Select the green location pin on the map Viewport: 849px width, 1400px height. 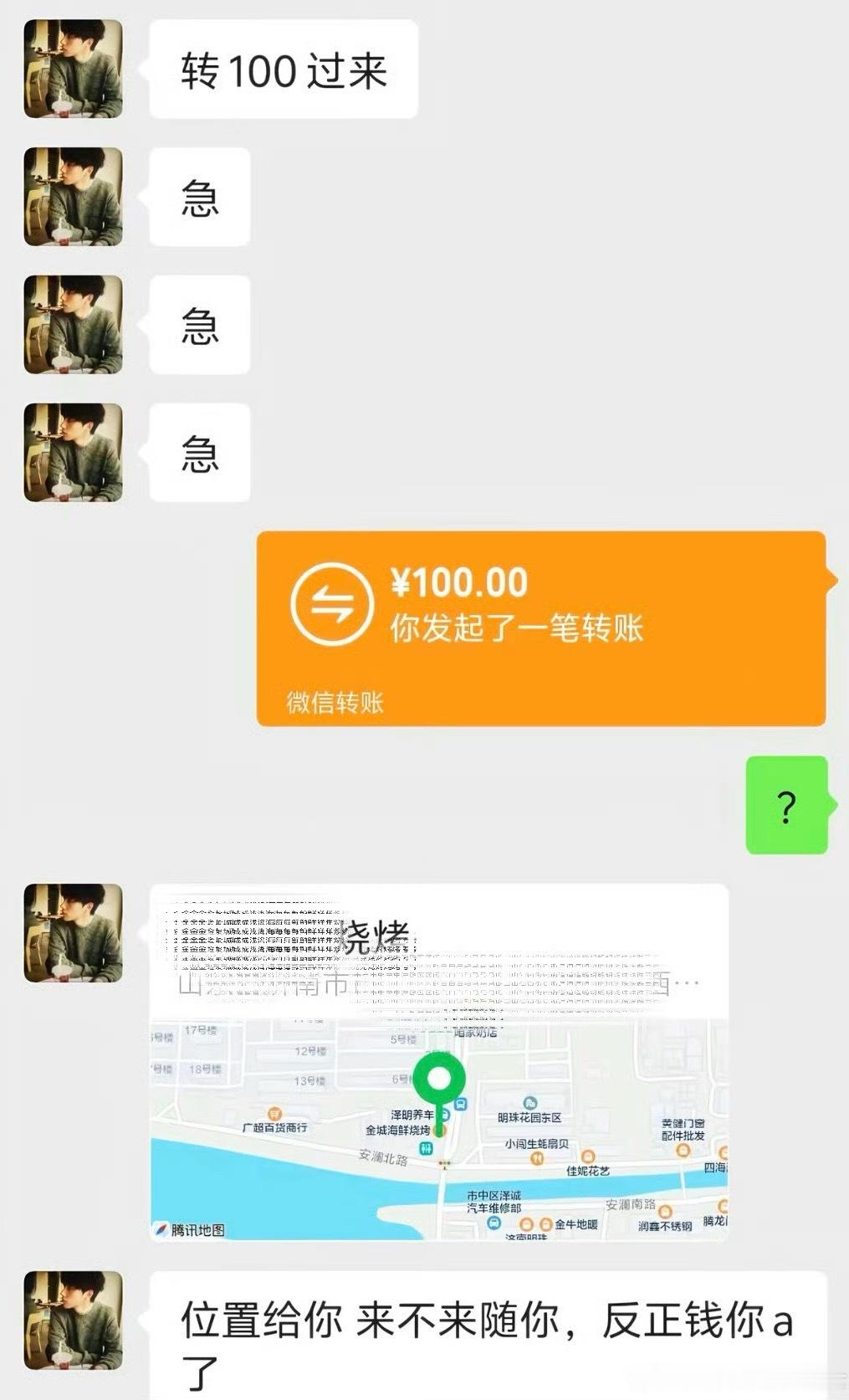(439, 1078)
